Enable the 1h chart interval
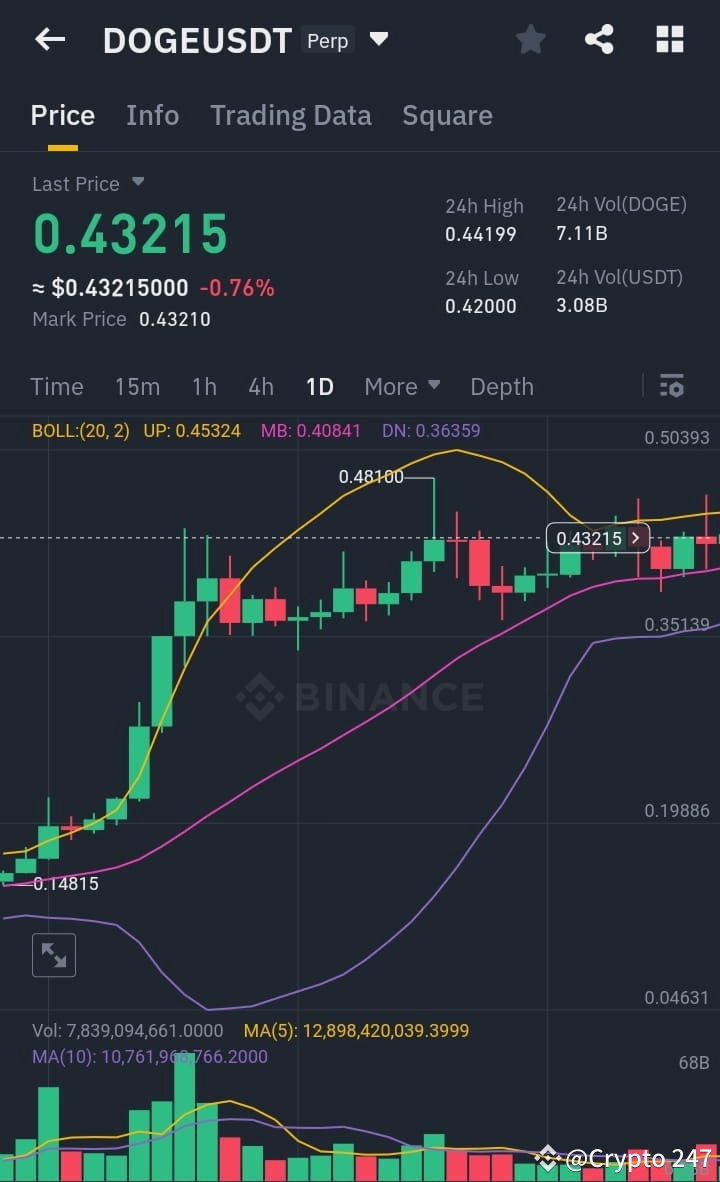This screenshot has width=720, height=1182. [x=204, y=386]
